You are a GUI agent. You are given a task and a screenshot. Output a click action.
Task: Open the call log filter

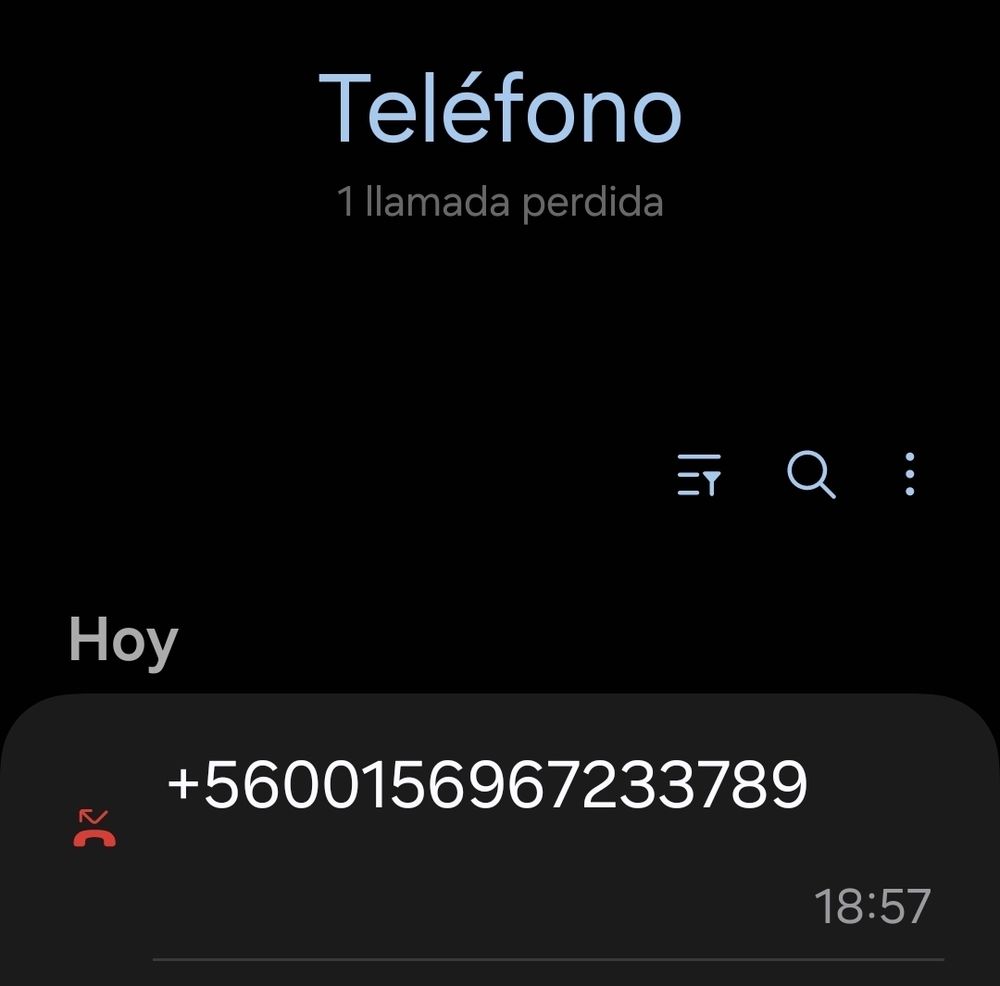click(699, 474)
